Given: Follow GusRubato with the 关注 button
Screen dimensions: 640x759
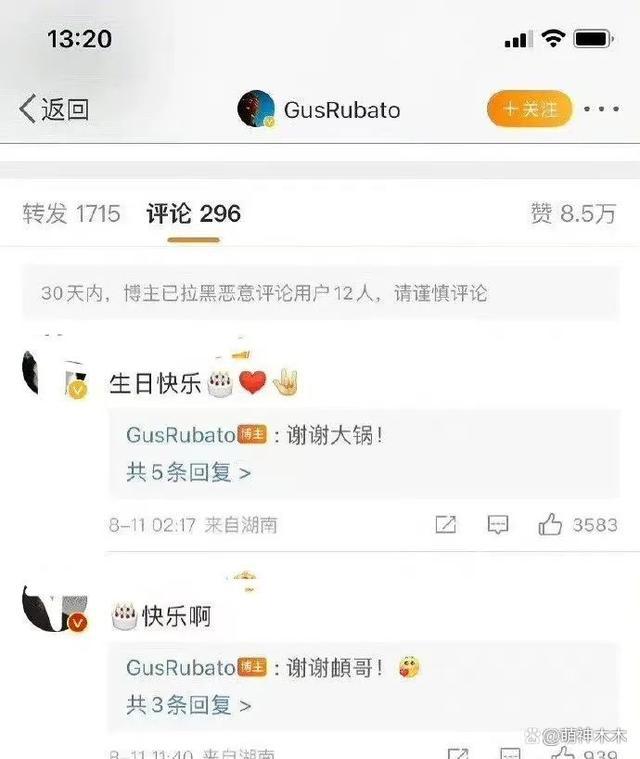Looking at the screenshot, I should click(529, 109).
